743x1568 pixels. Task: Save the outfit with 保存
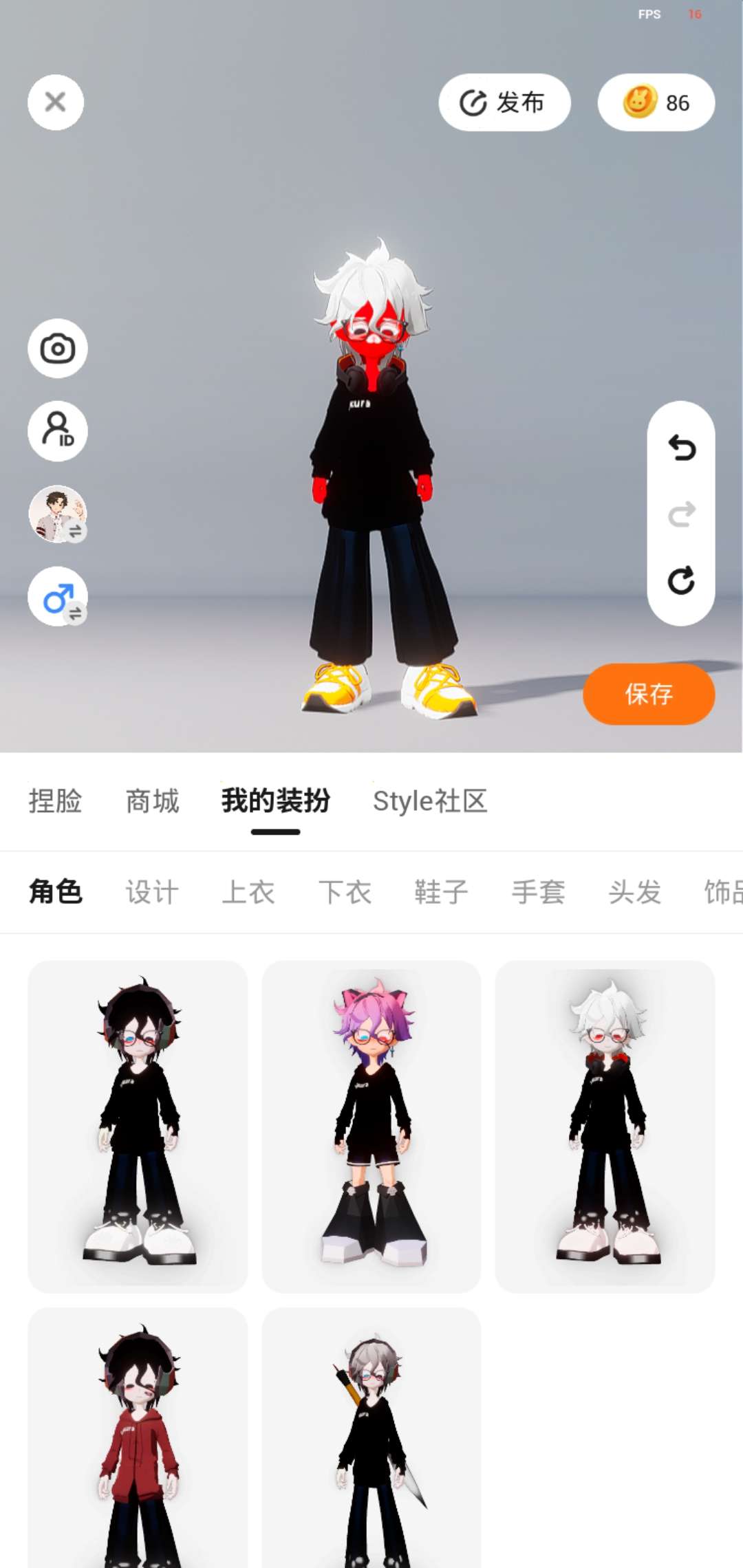click(x=649, y=694)
